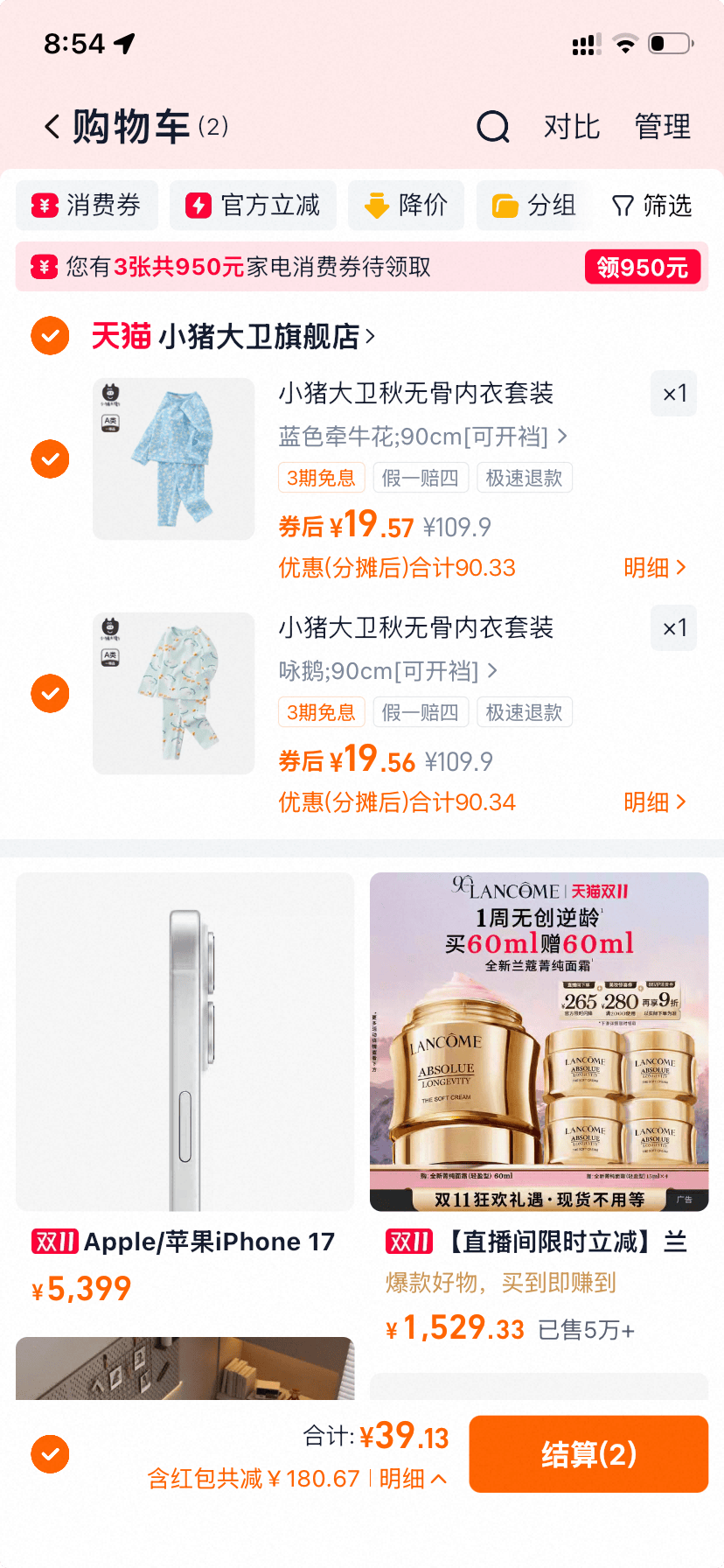Image resolution: width=724 pixels, height=1568 pixels.
Task: Uncheck the 蓝色牵牛花 underwear set item
Action: 50,458
